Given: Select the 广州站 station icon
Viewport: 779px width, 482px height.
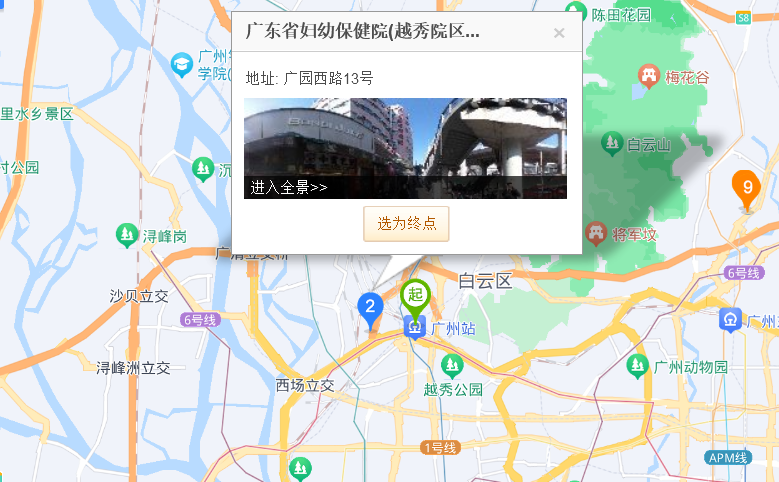Looking at the screenshot, I should (413, 328).
